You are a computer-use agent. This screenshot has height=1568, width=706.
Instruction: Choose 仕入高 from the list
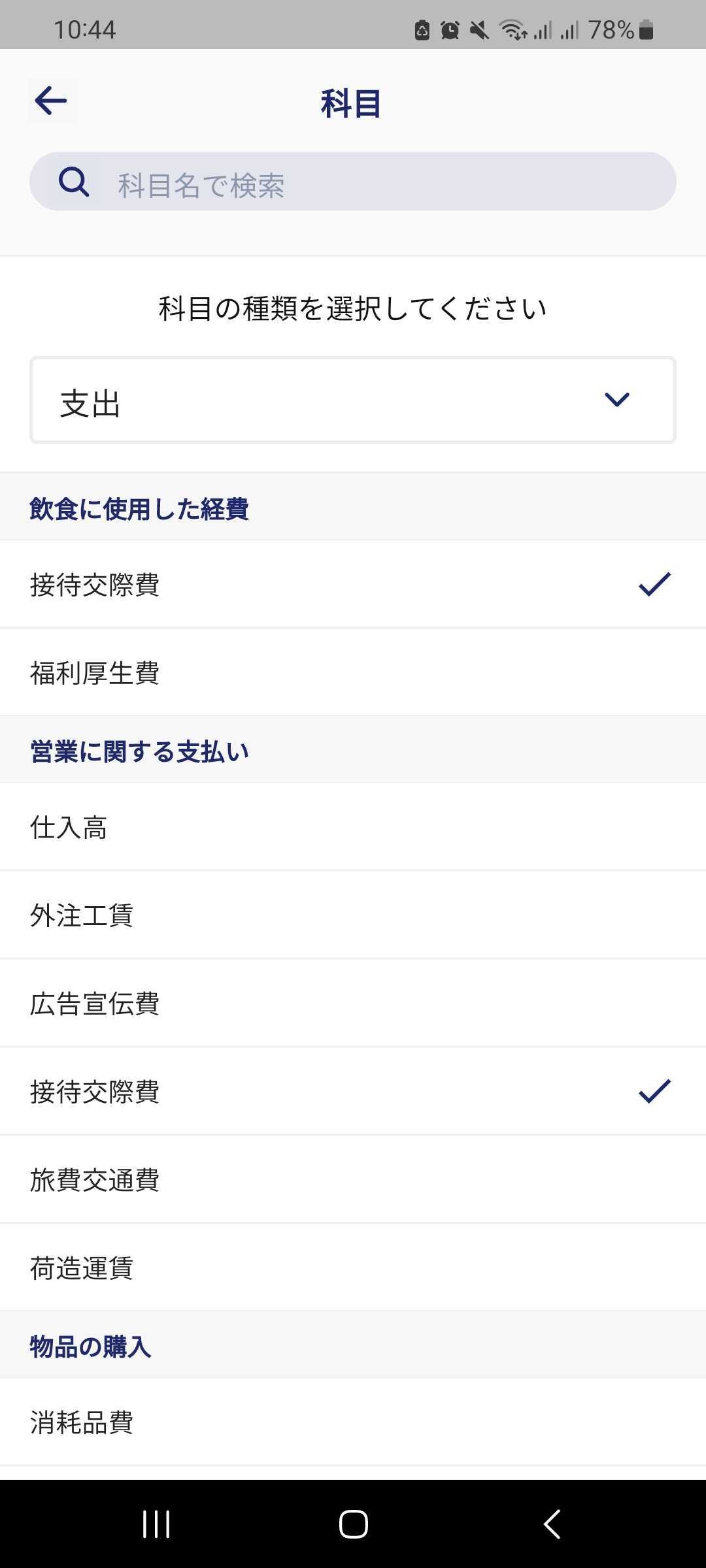click(353, 826)
